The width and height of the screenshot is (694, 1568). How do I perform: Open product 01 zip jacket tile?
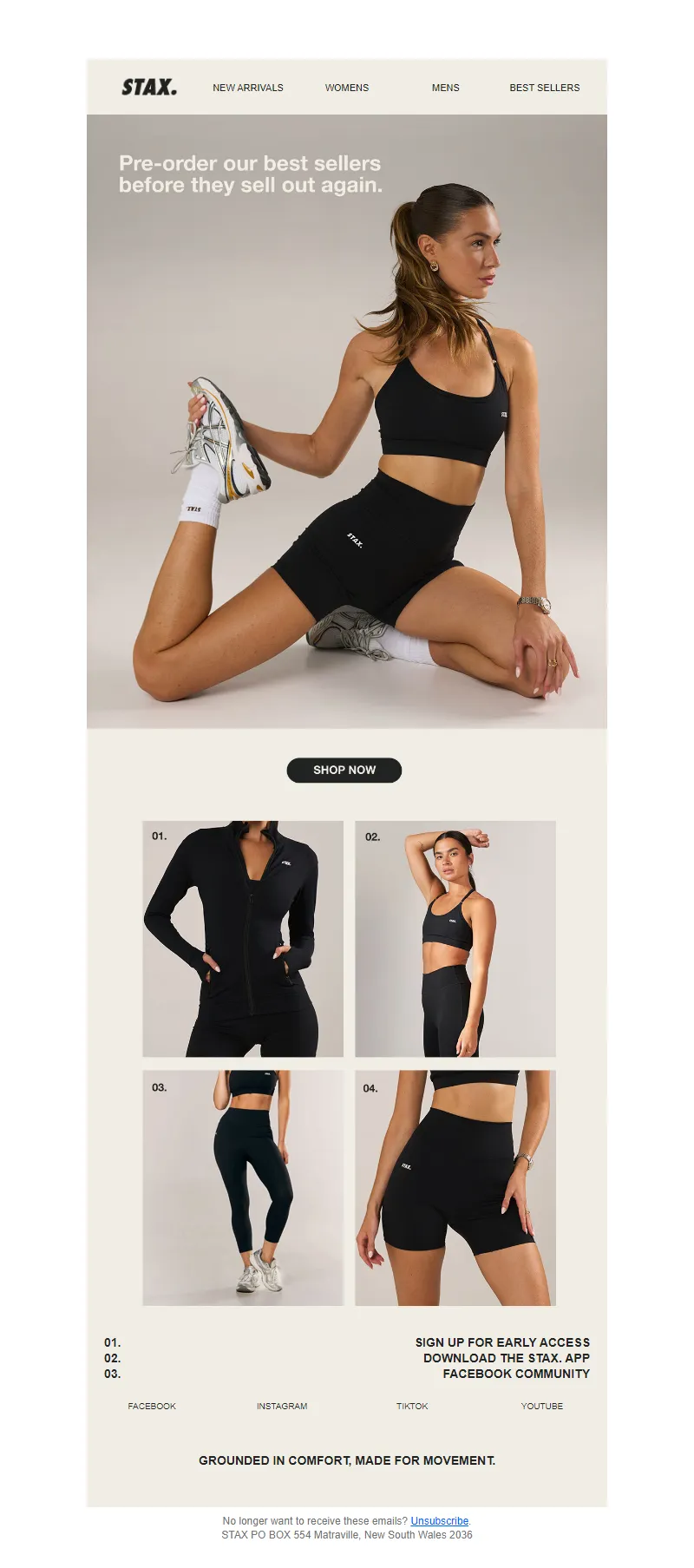(x=243, y=939)
